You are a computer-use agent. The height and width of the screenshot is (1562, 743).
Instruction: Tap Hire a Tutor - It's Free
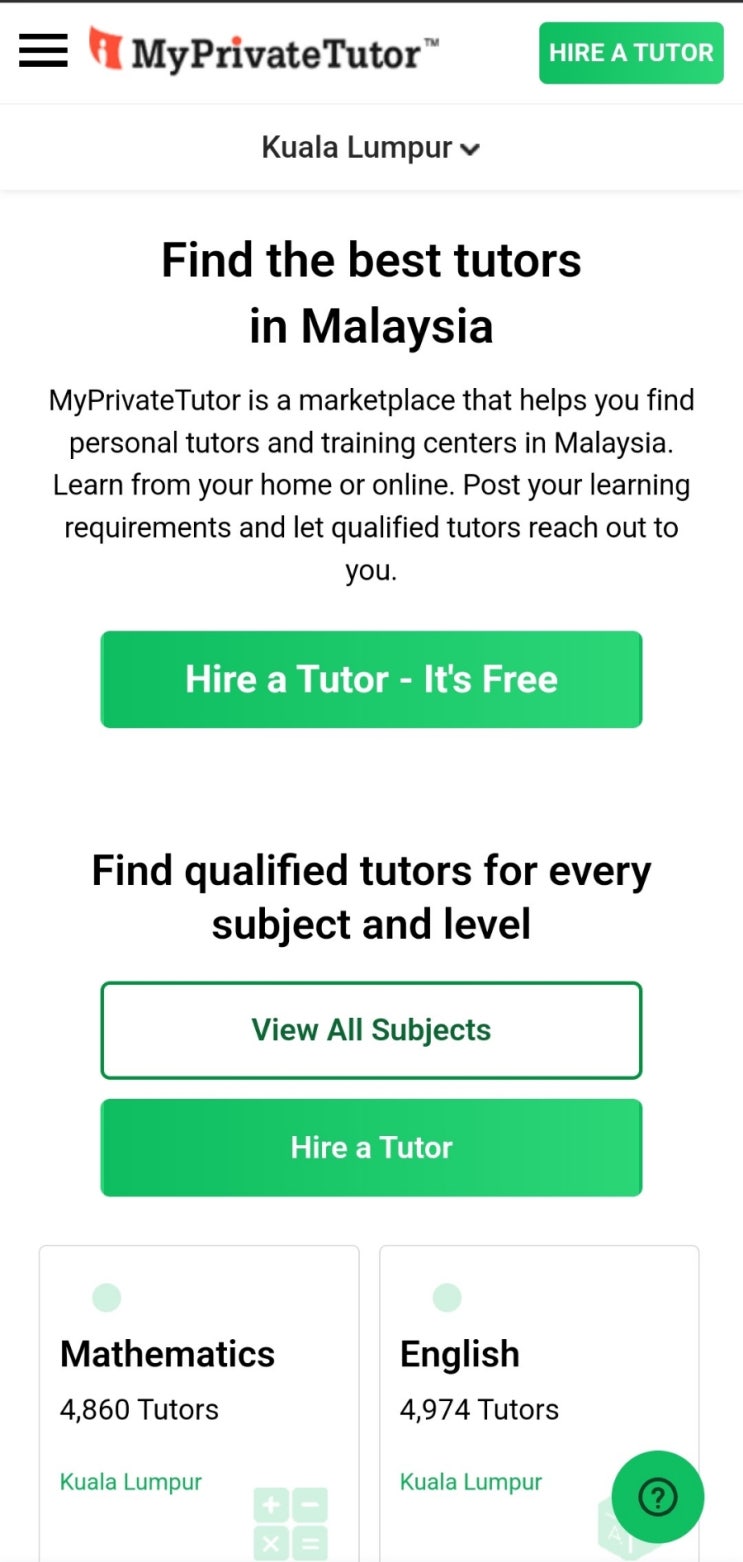point(371,679)
